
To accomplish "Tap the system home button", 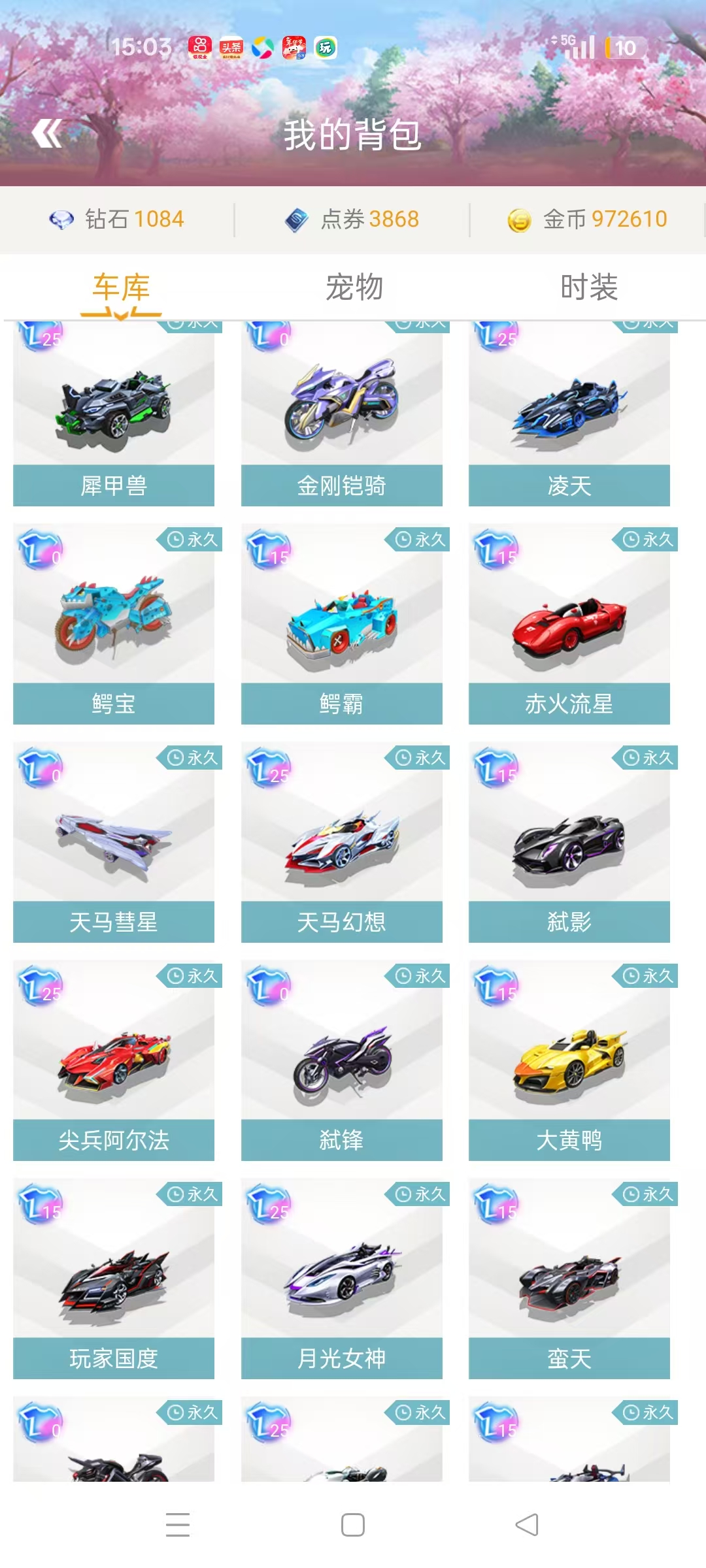I will (353, 1525).
